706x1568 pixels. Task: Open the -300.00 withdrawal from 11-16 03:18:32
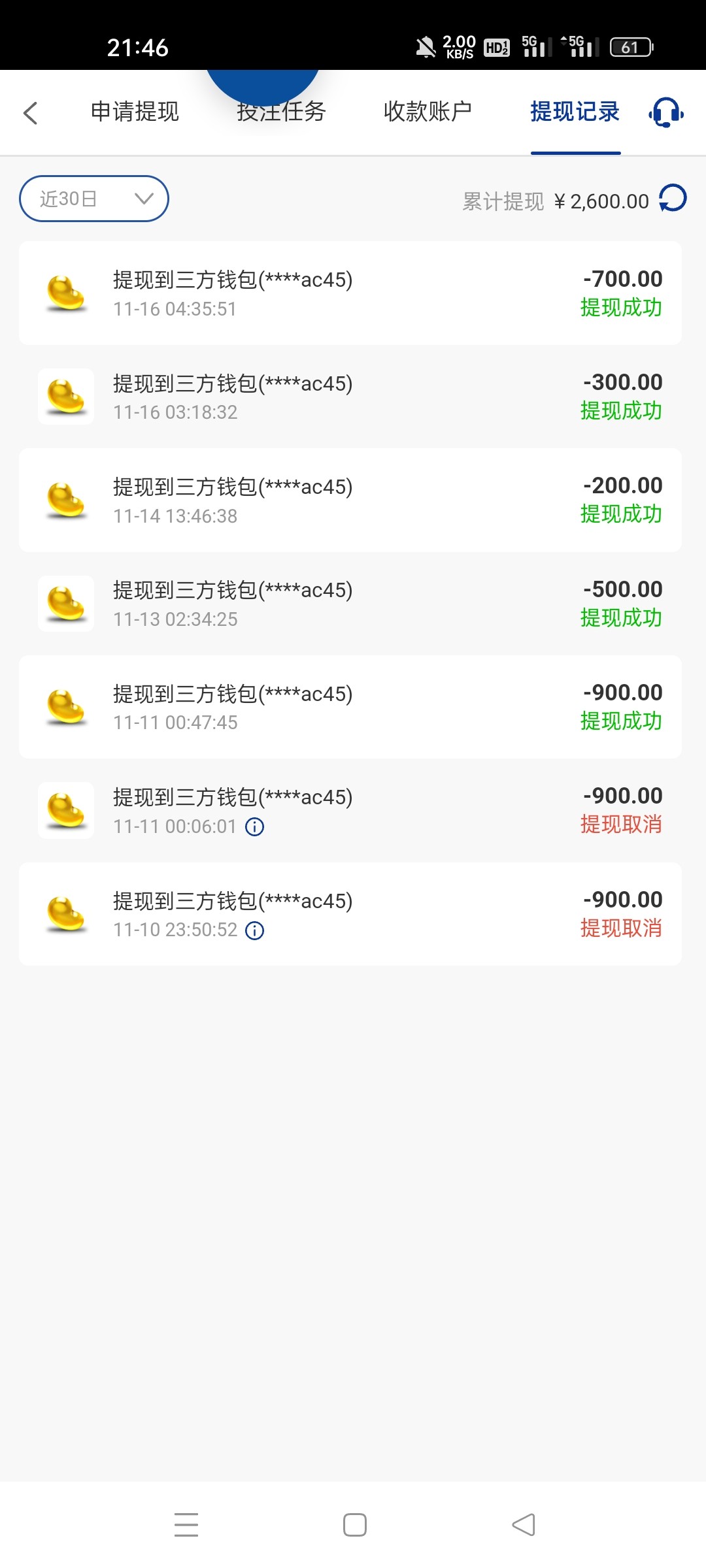(x=350, y=397)
